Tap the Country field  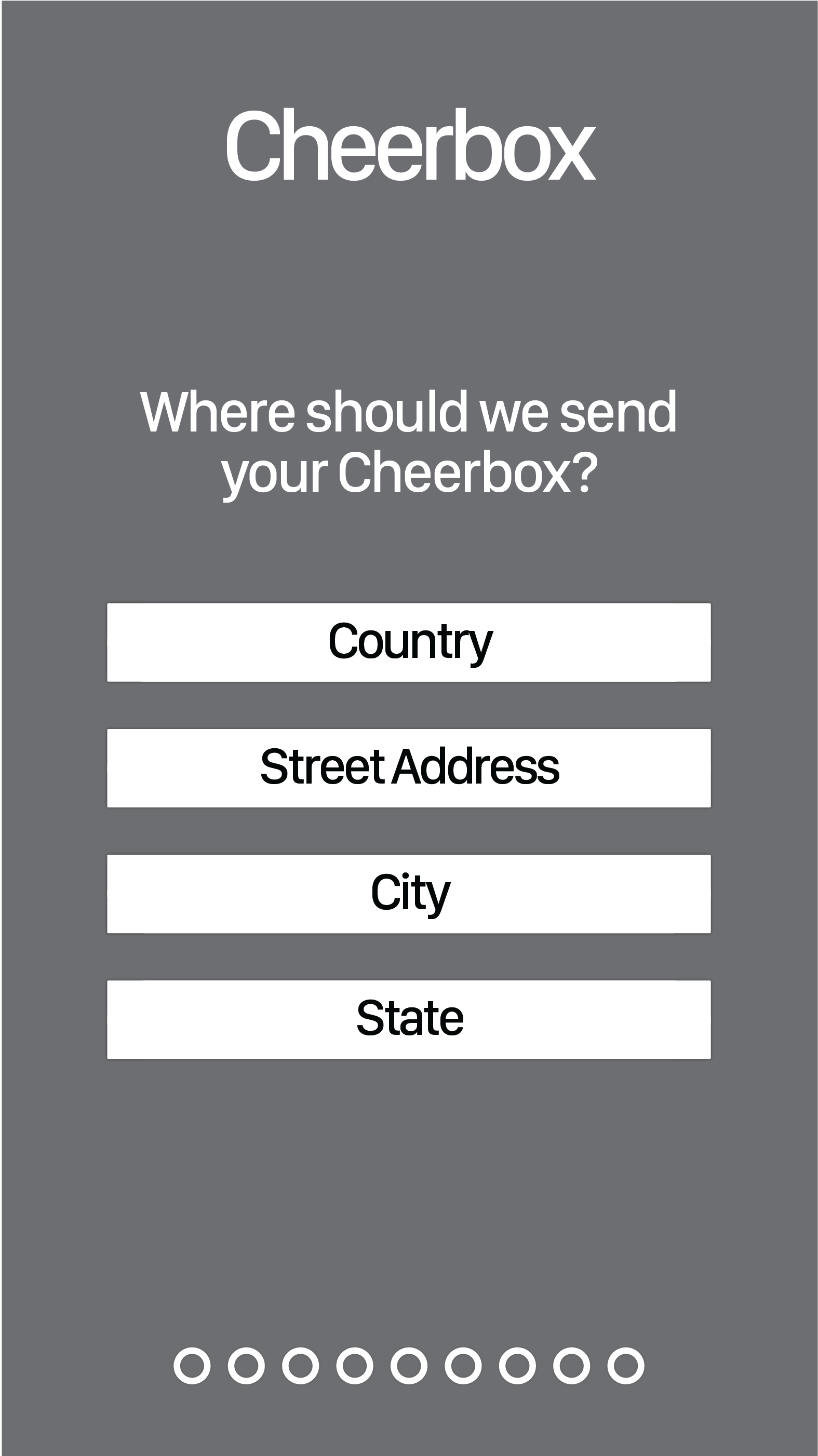pos(409,642)
